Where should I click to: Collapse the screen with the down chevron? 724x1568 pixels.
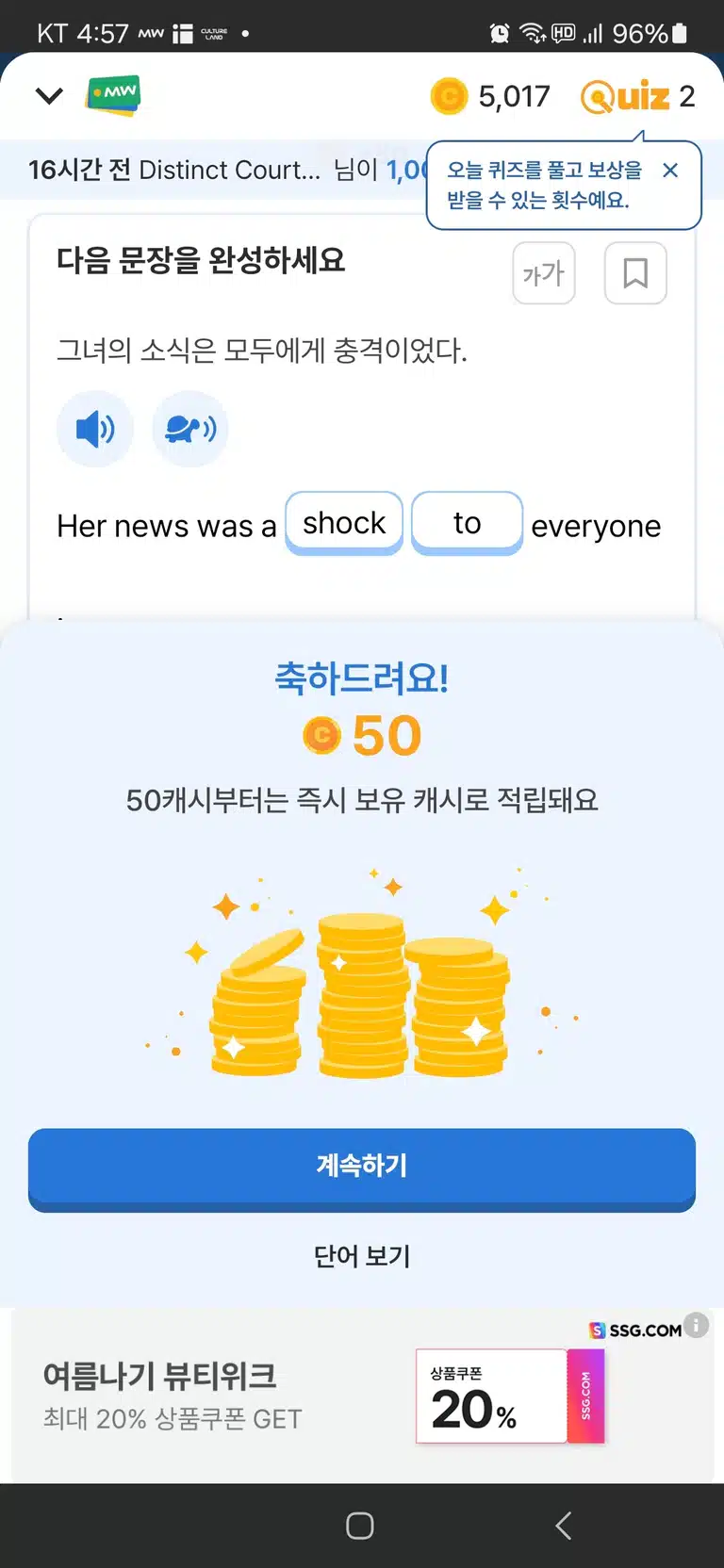click(x=49, y=95)
